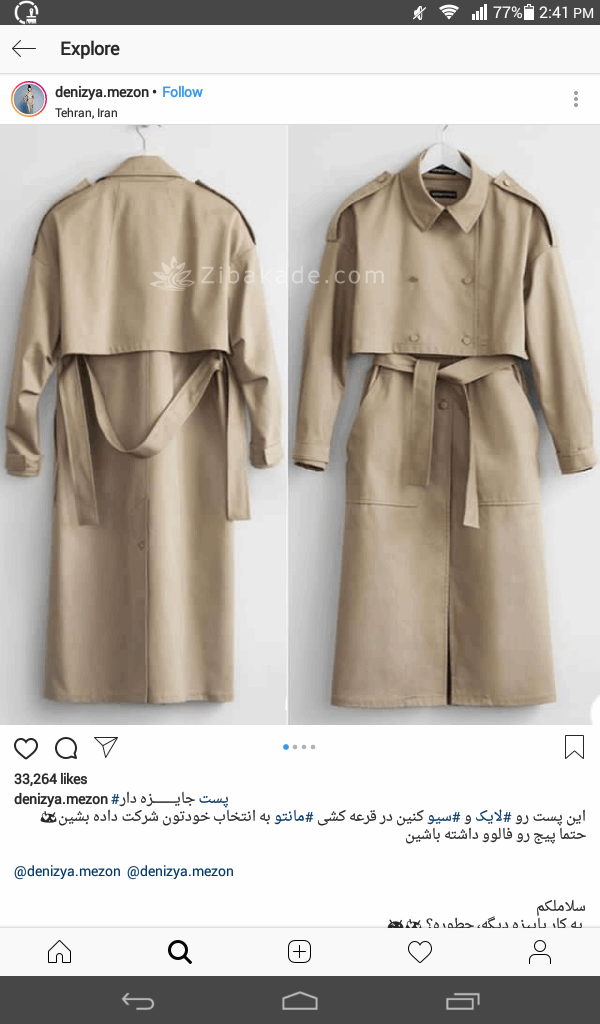The width and height of the screenshot is (600, 1024).
Task: Open the Search tab
Action: coord(180,952)
